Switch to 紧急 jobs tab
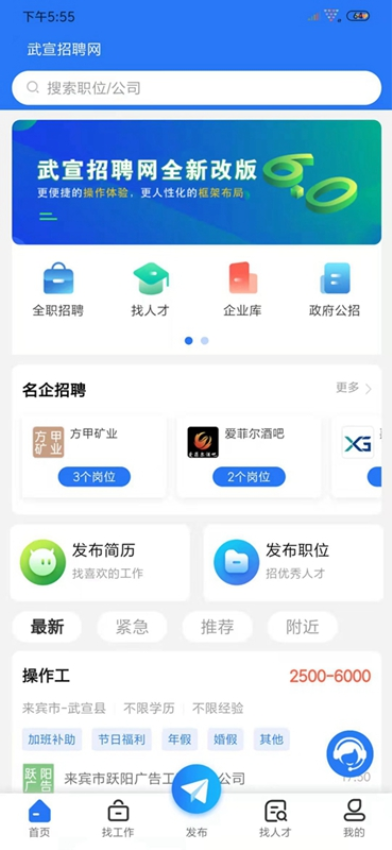This screenshot has width=392, height=850. [132, 627]
